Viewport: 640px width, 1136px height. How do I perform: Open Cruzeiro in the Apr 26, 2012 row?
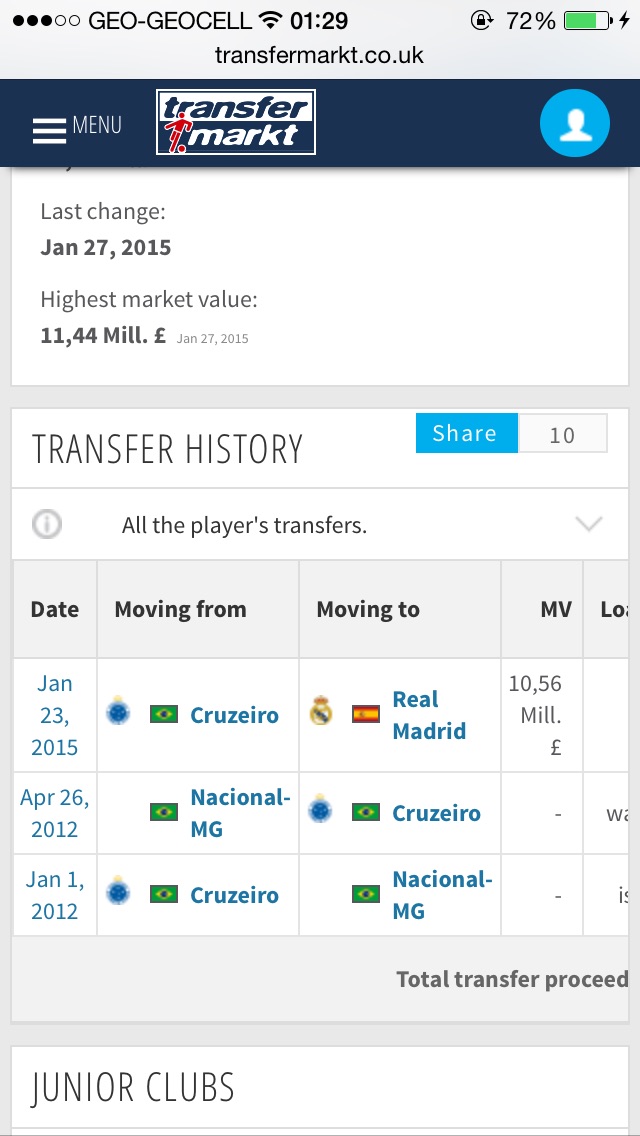coord(436,813)
